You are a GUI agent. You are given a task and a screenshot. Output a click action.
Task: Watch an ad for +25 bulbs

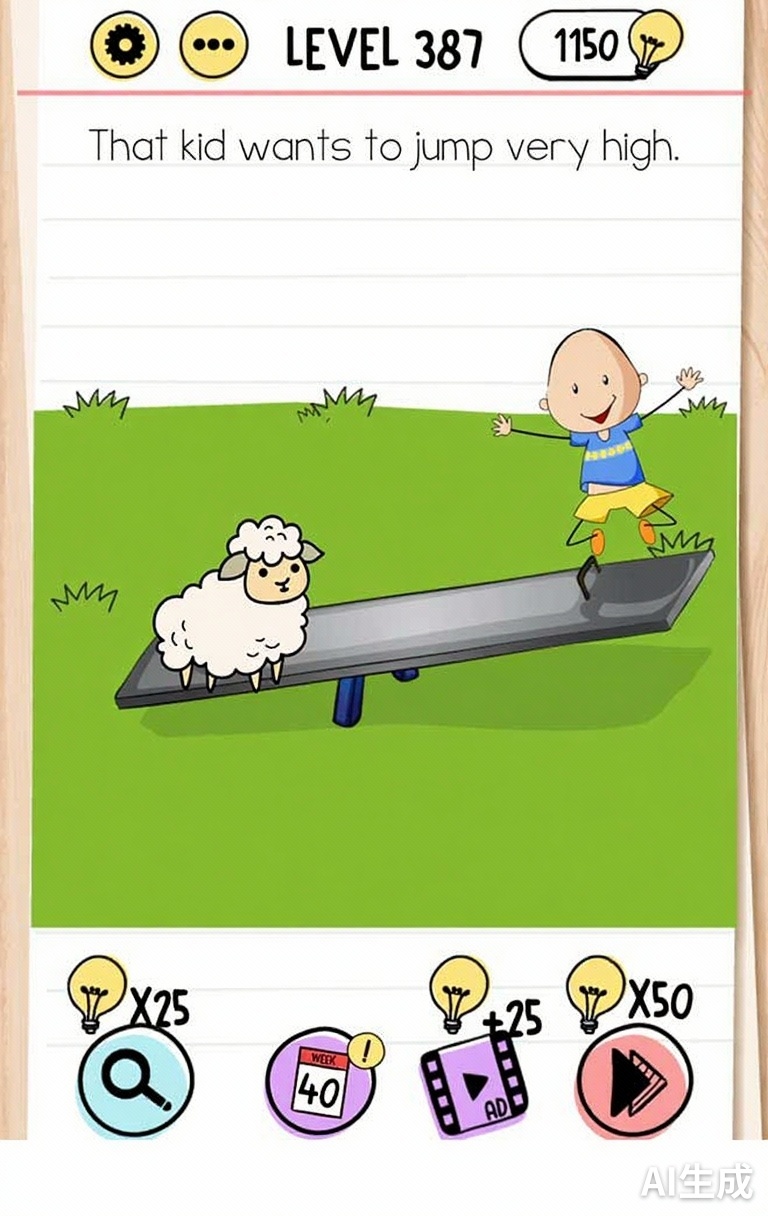click(x=474, y=1082)
